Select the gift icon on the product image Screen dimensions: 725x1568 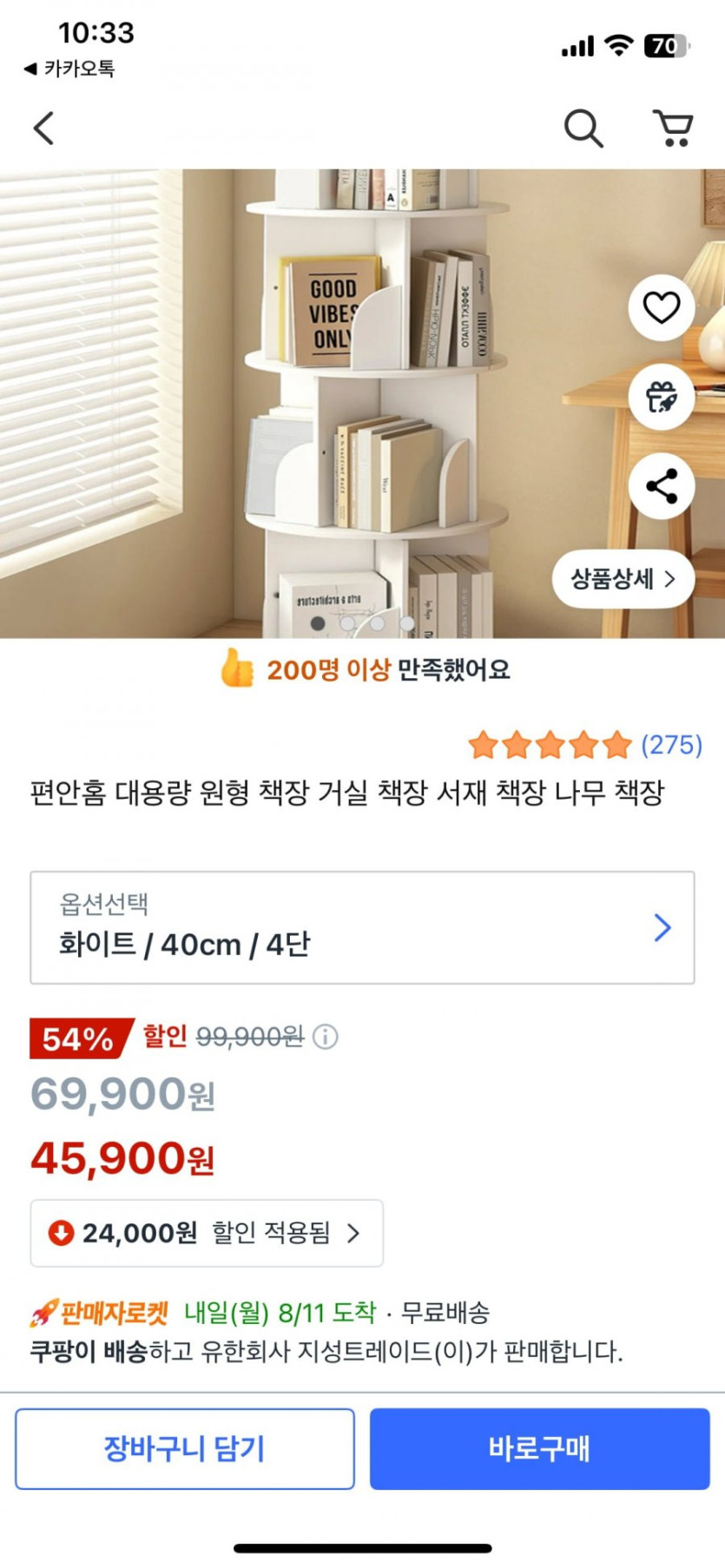[660, 396]
